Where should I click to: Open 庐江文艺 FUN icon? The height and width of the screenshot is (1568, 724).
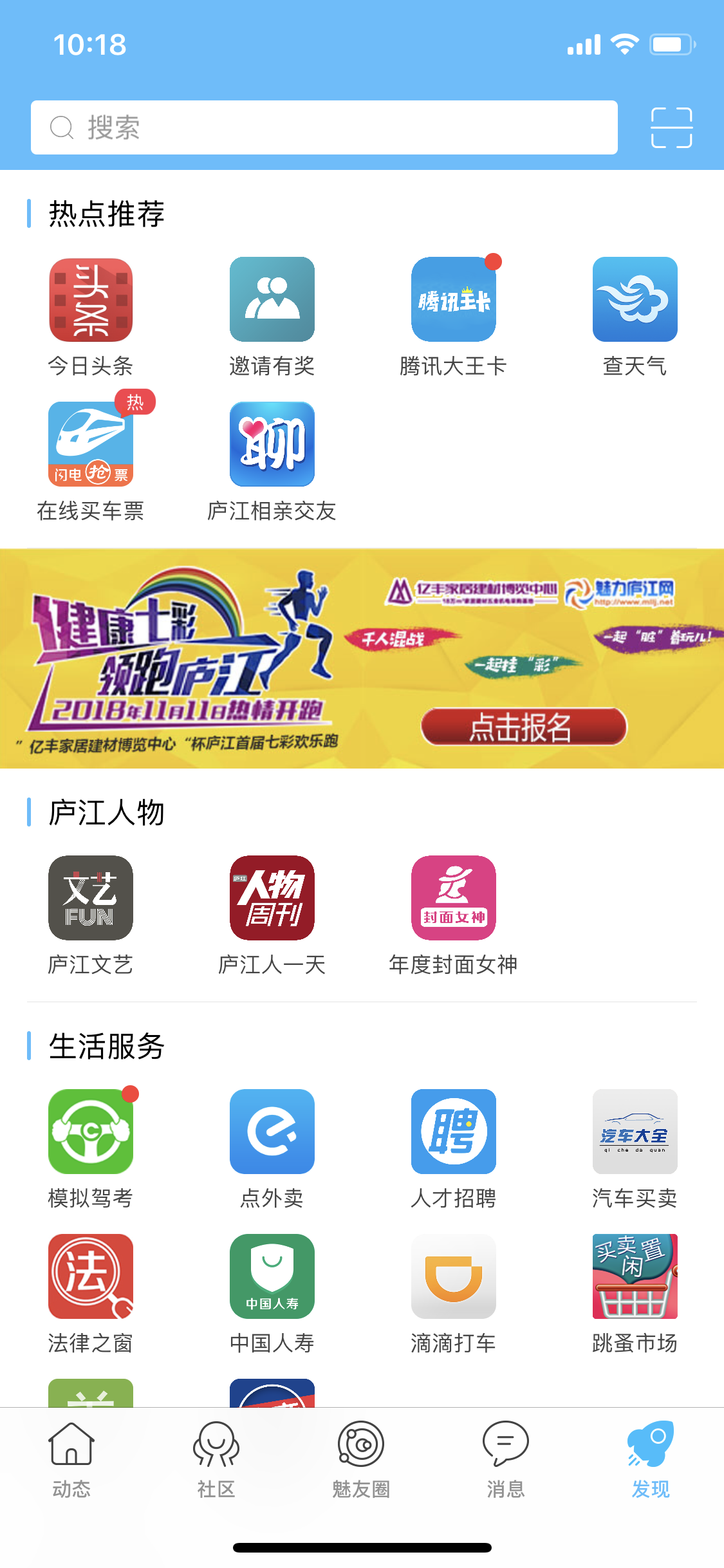tap(90, 898)
